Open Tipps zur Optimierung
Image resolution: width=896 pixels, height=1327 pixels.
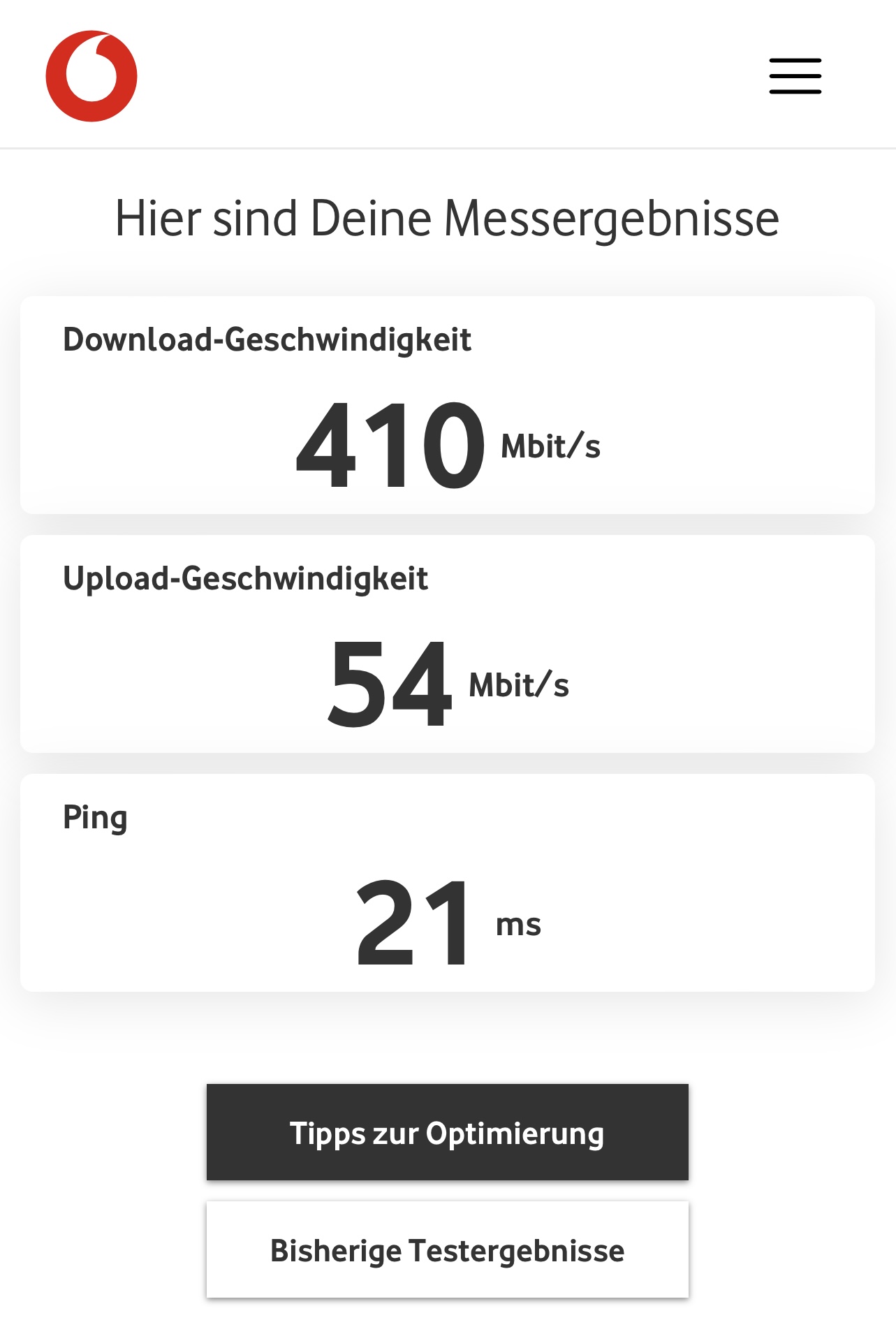point(447,1132)
